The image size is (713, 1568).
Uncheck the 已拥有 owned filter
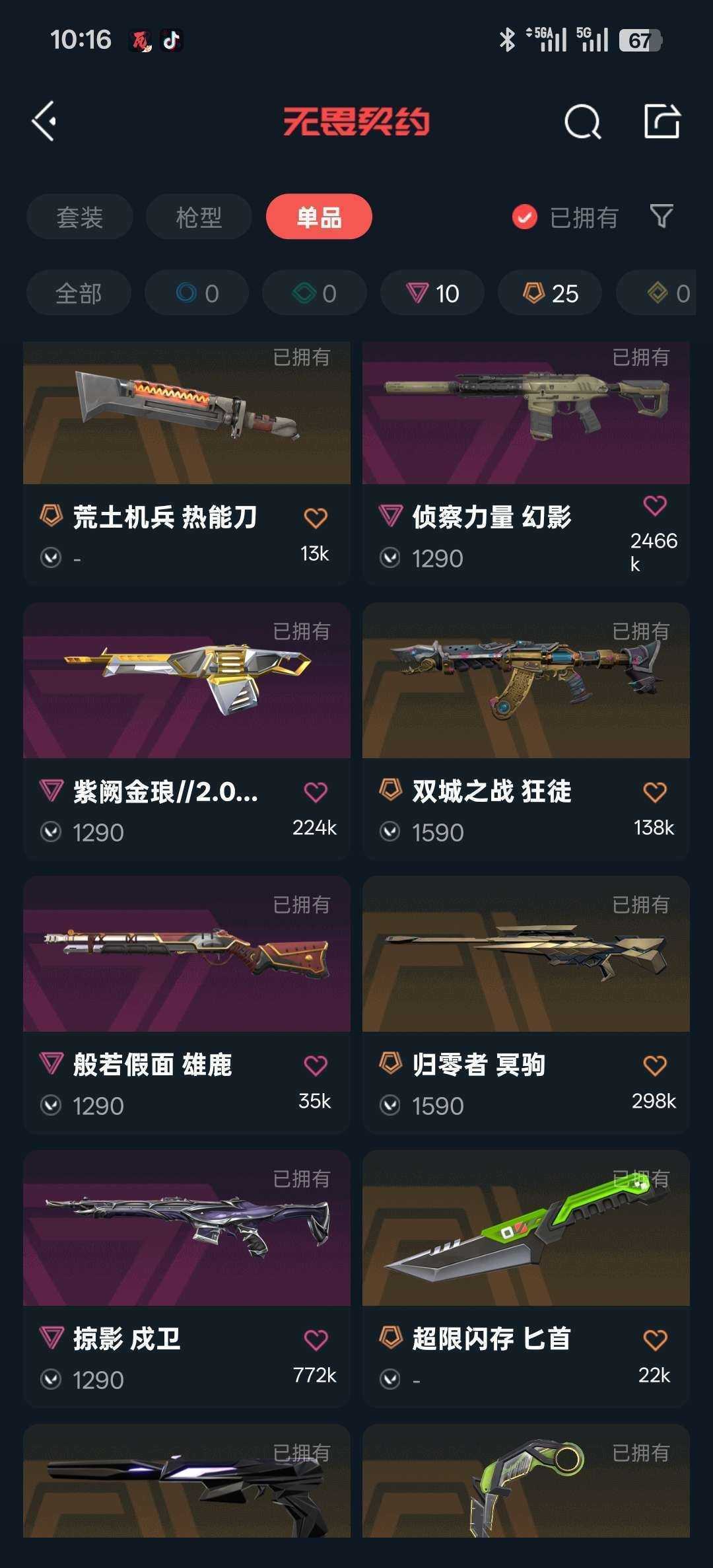[x=525, y=217]
